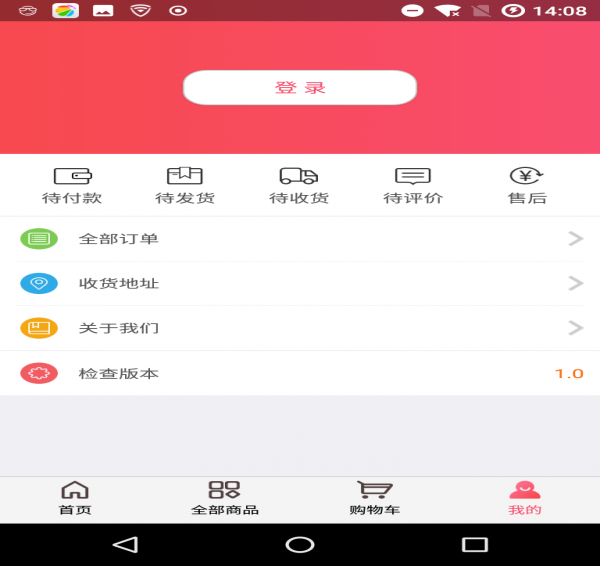Open 待评价 pending review orders

tap(413, 186)
